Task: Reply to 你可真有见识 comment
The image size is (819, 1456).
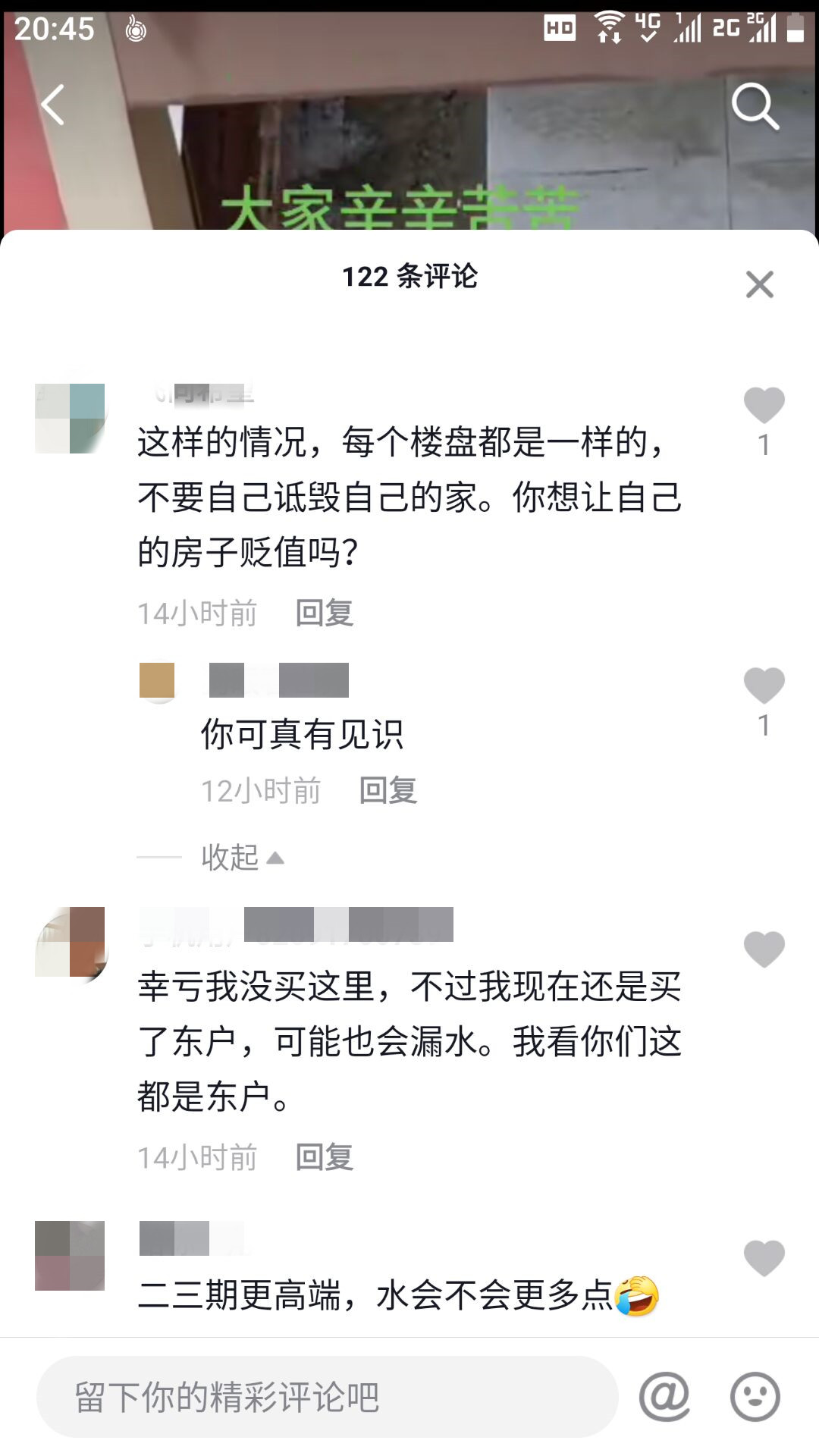Action: (x=388, y=790)
